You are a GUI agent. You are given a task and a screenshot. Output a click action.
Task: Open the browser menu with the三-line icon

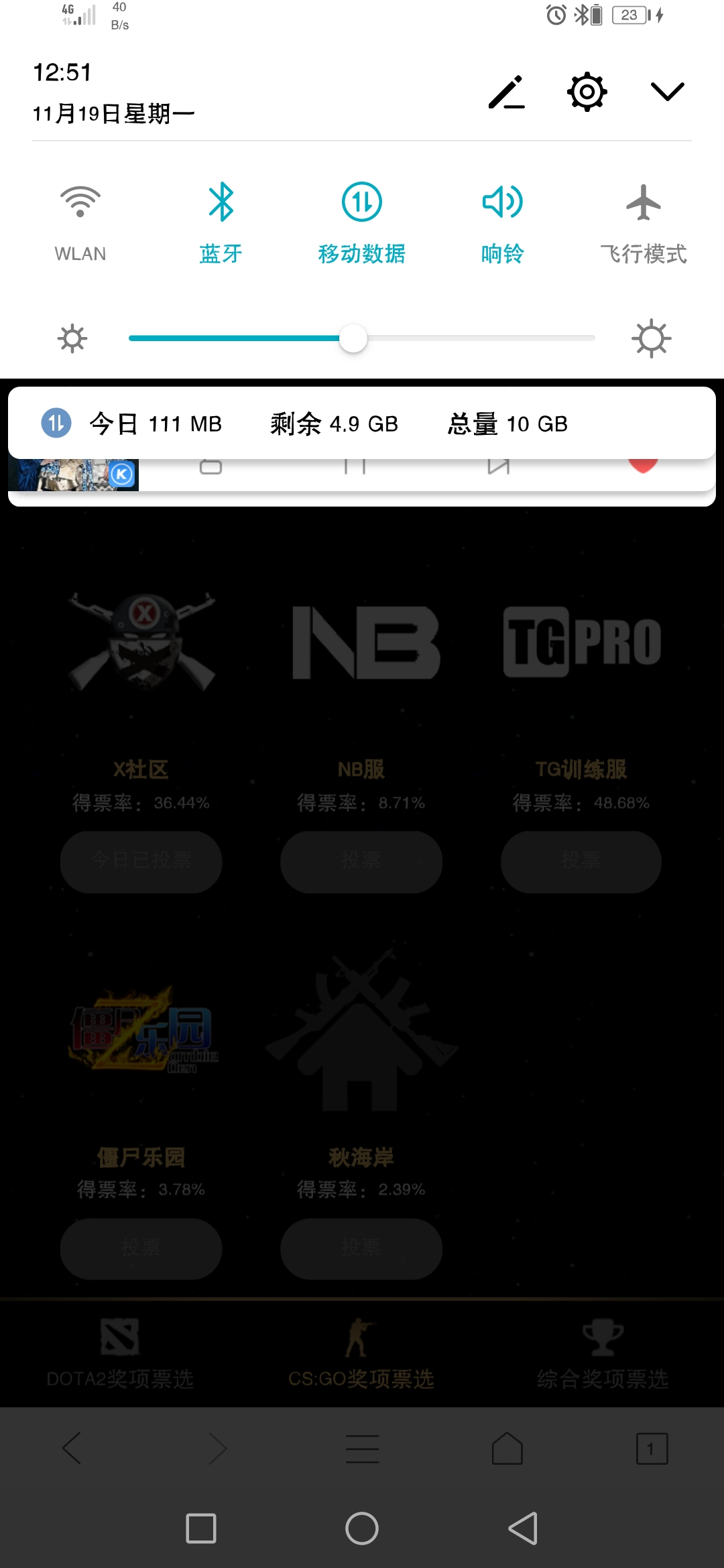(361, 1447)
